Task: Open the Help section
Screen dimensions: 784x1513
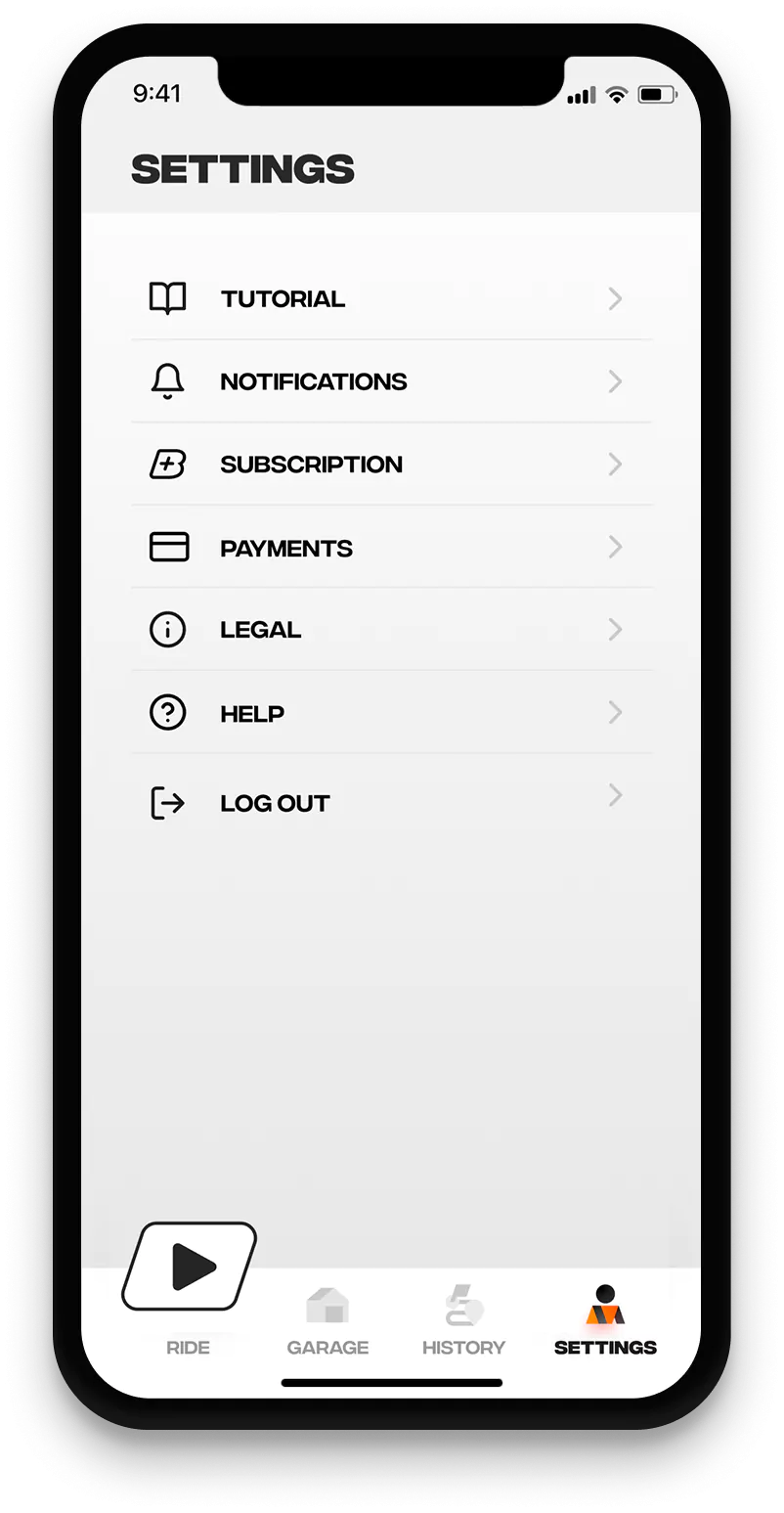Action: coord(391,712)
